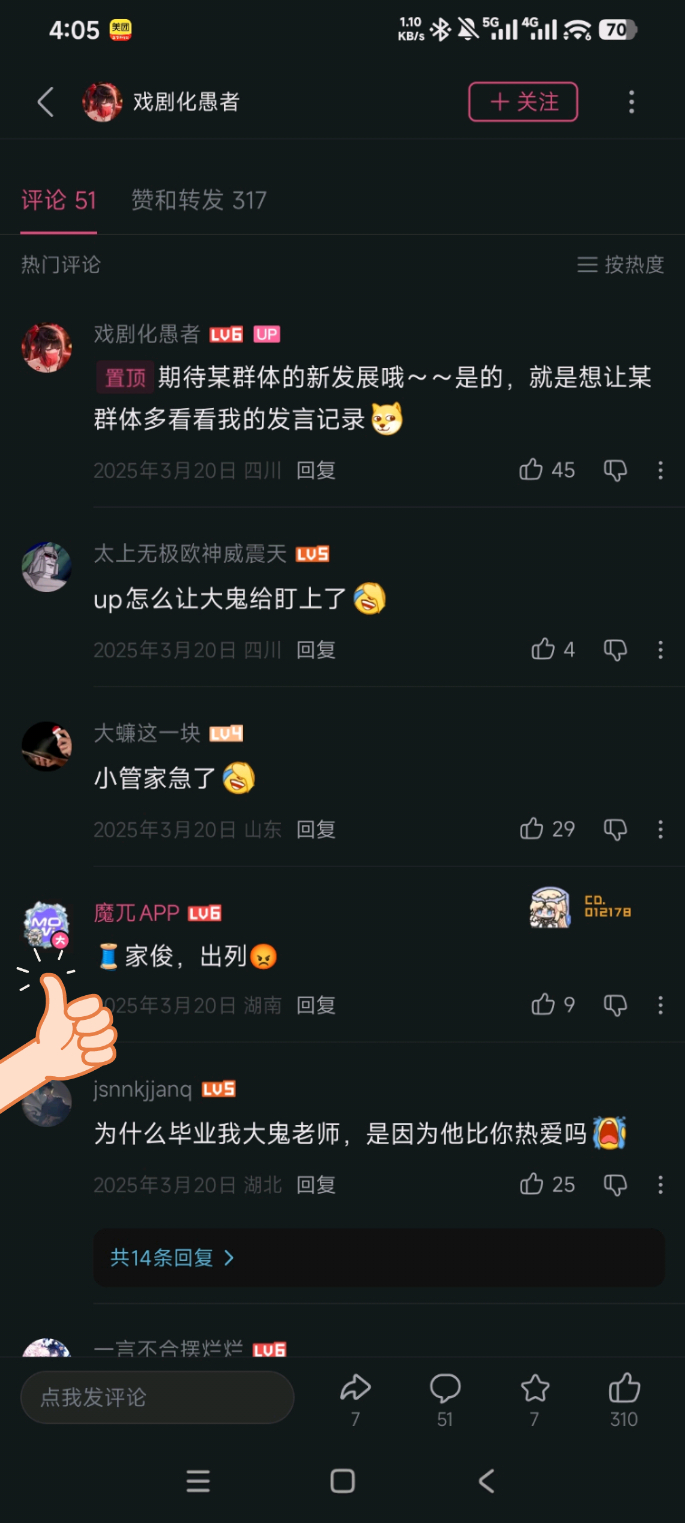Image resolution: width=685 pixels, height=1523 pixels.
Task: Reply to 太上无极欧神威震天's comment
Action: point(316,650)
